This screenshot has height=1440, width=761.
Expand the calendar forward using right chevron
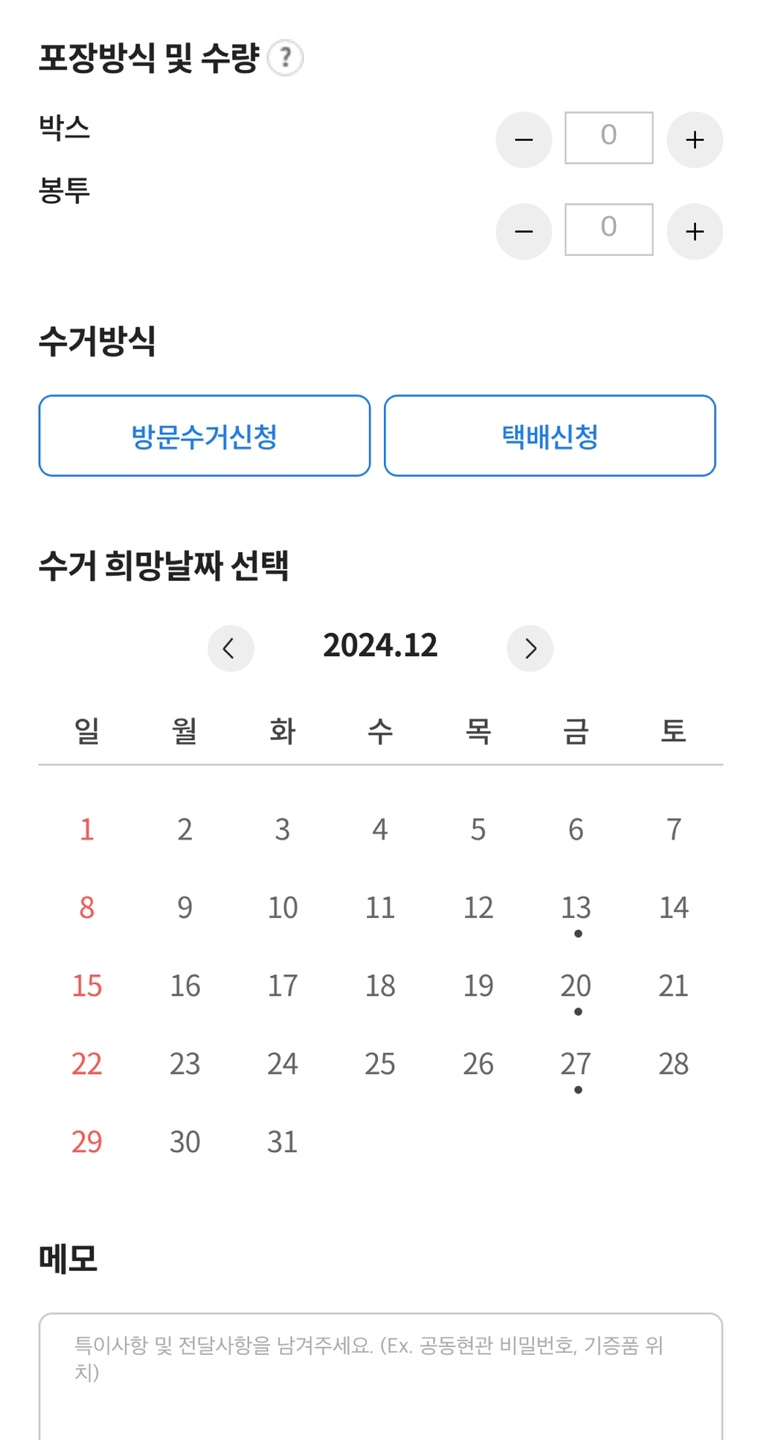[x=530, y=648]
